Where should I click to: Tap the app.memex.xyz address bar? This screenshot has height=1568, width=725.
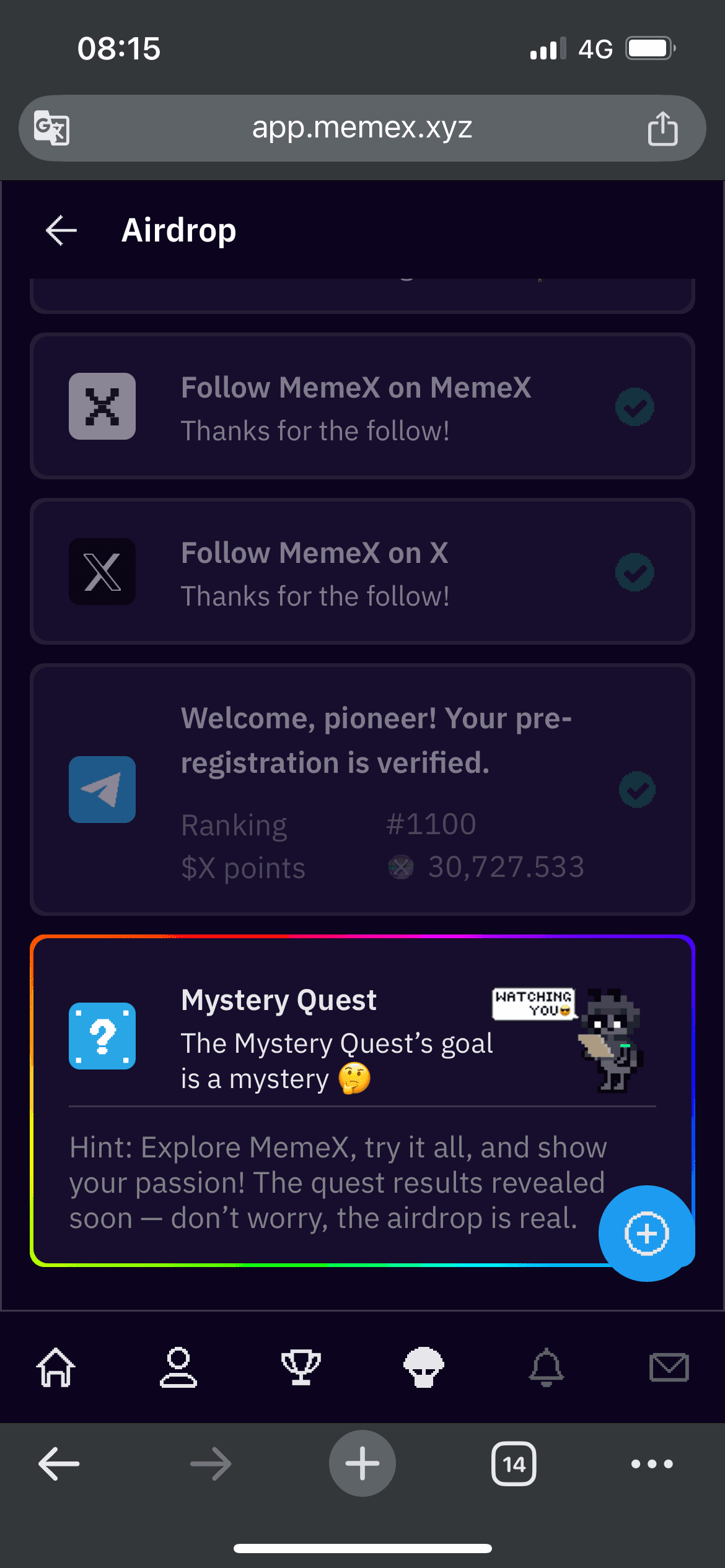coord(362,128)
